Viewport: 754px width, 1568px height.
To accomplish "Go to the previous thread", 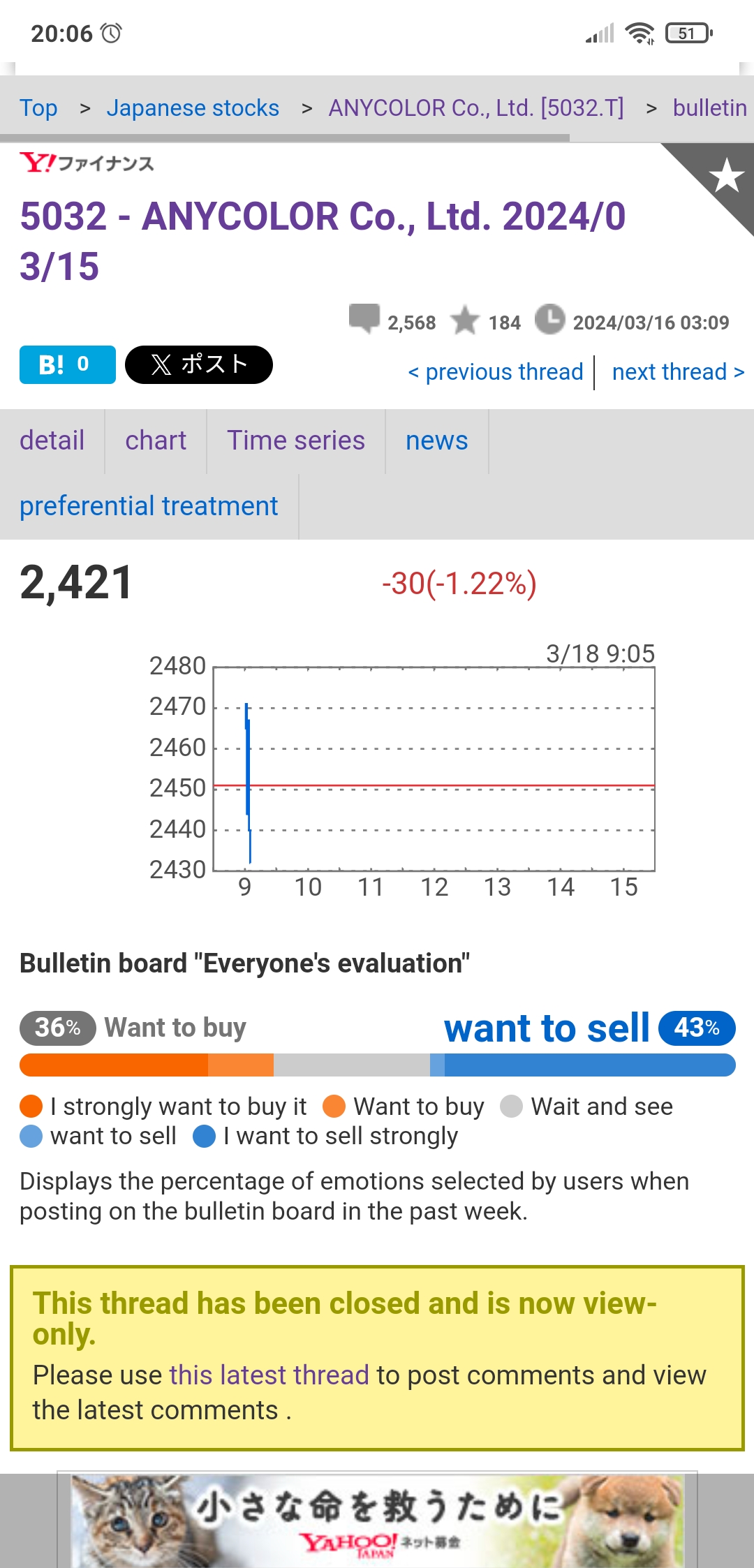I will click(496, 372).
